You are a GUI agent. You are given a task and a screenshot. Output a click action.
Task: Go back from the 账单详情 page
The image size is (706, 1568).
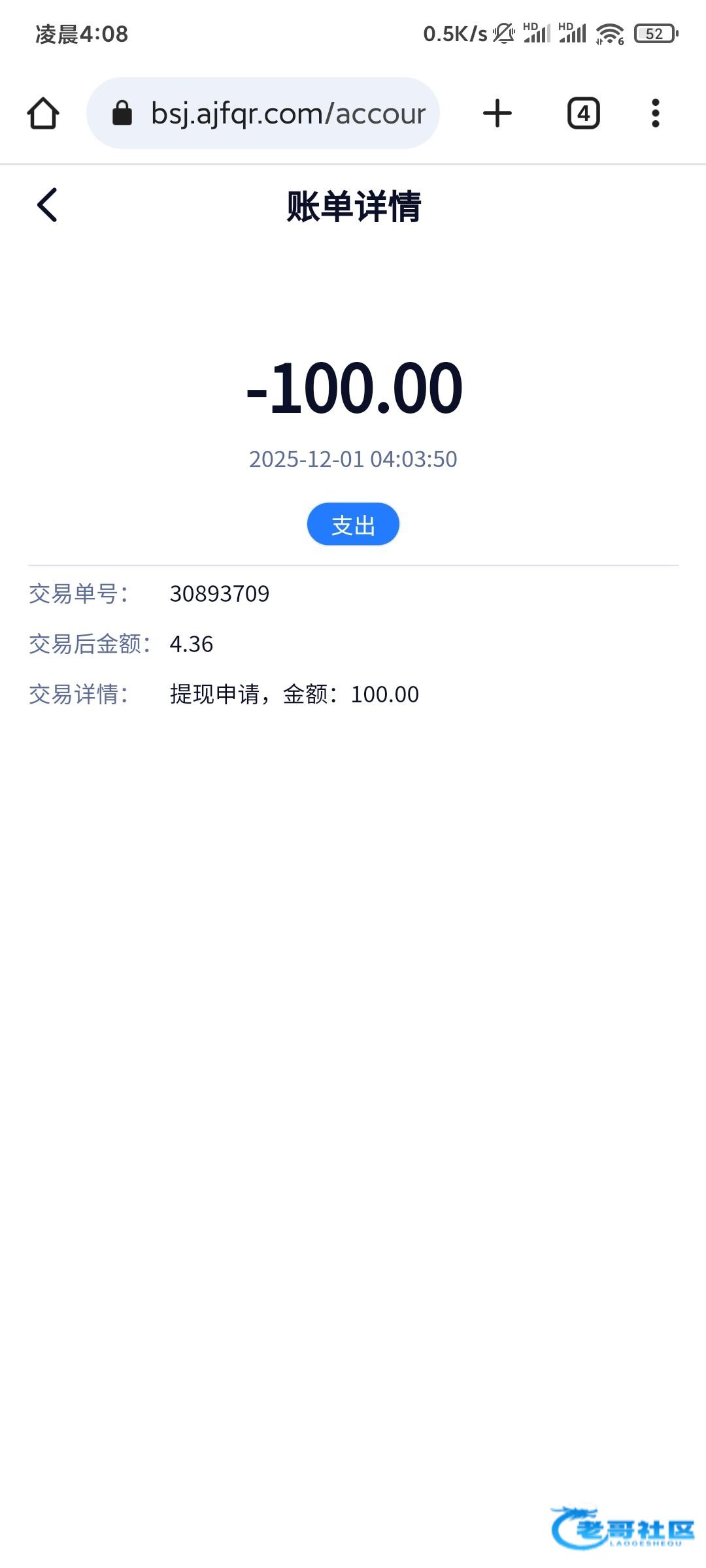pos(47,205)
